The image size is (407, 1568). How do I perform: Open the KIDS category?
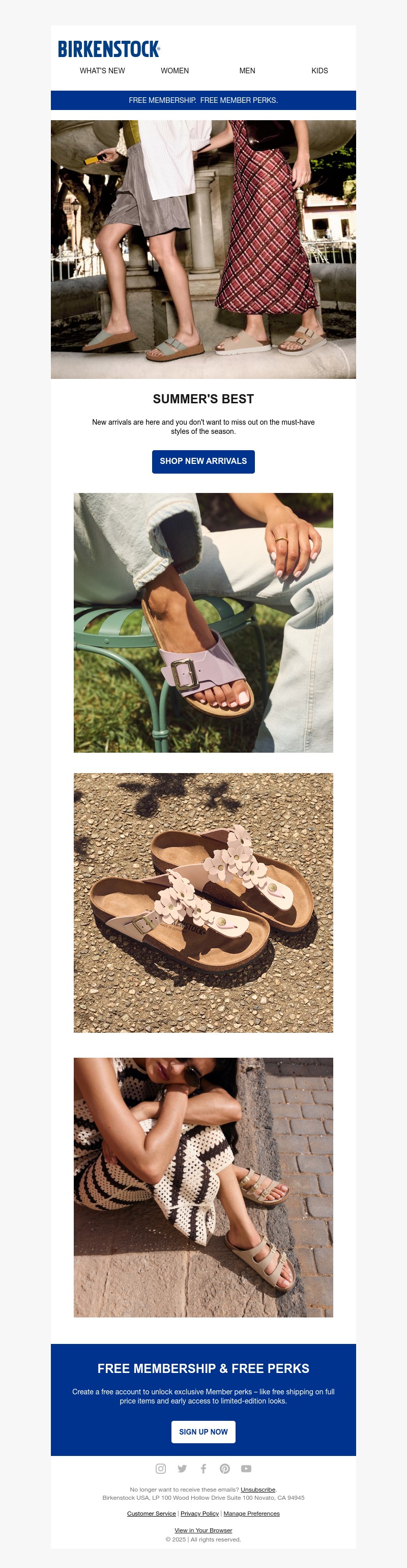click(319, 71)
